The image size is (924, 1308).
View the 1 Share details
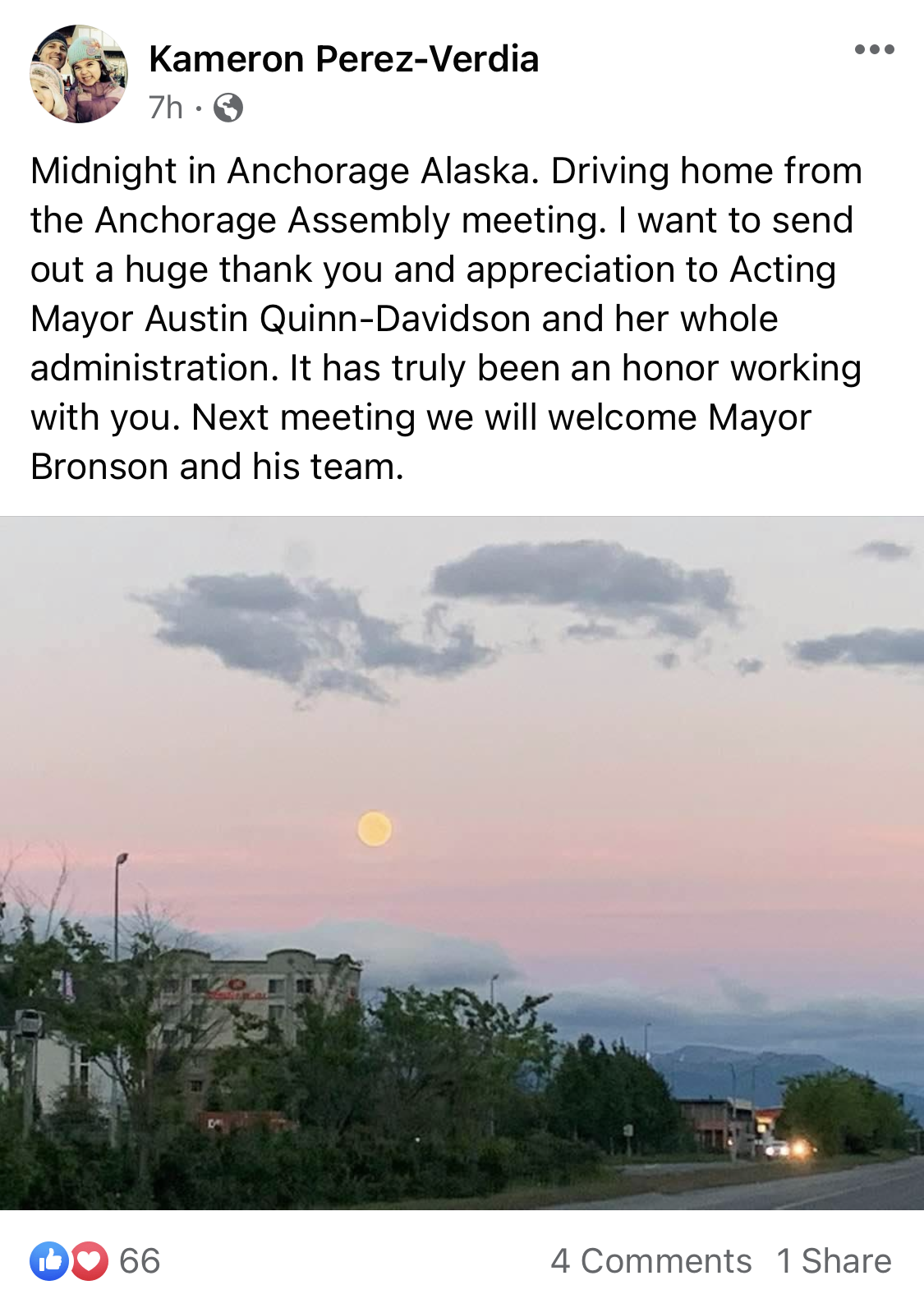(x=834, y=1261)
